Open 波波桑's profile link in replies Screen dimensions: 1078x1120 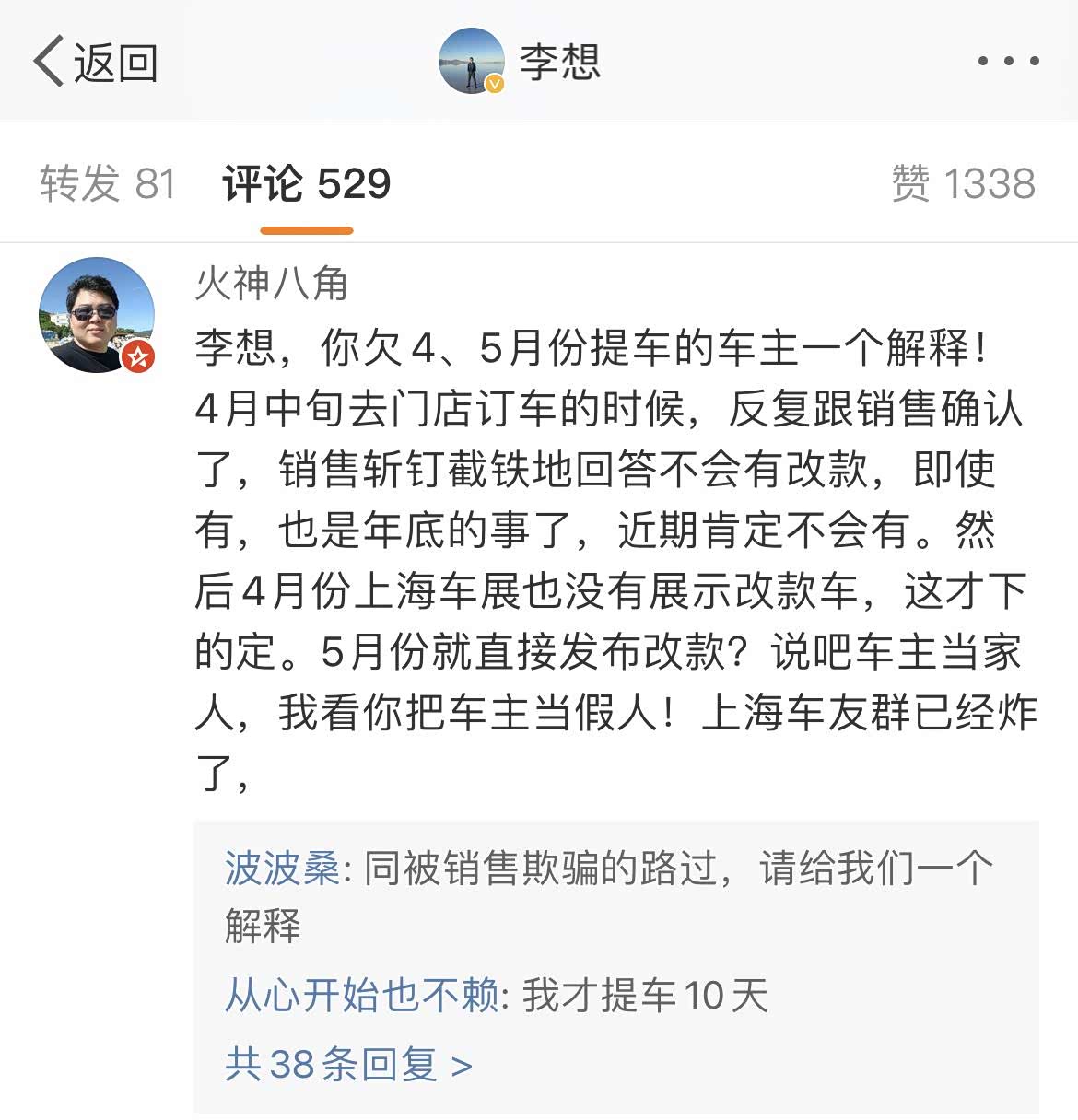[x=282, y=868]
